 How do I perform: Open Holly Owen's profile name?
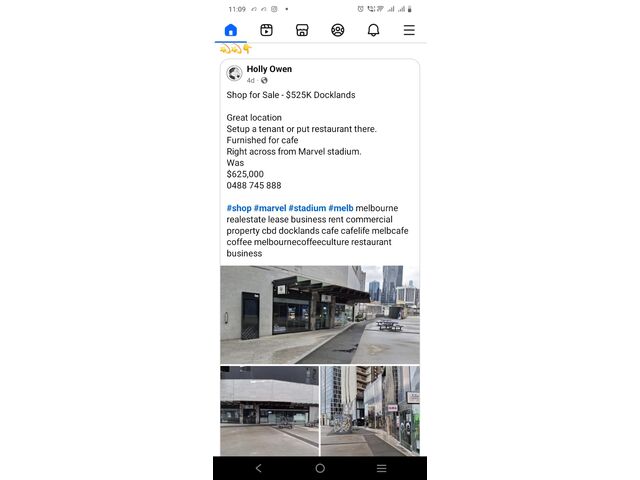click(x=269, y=69)
